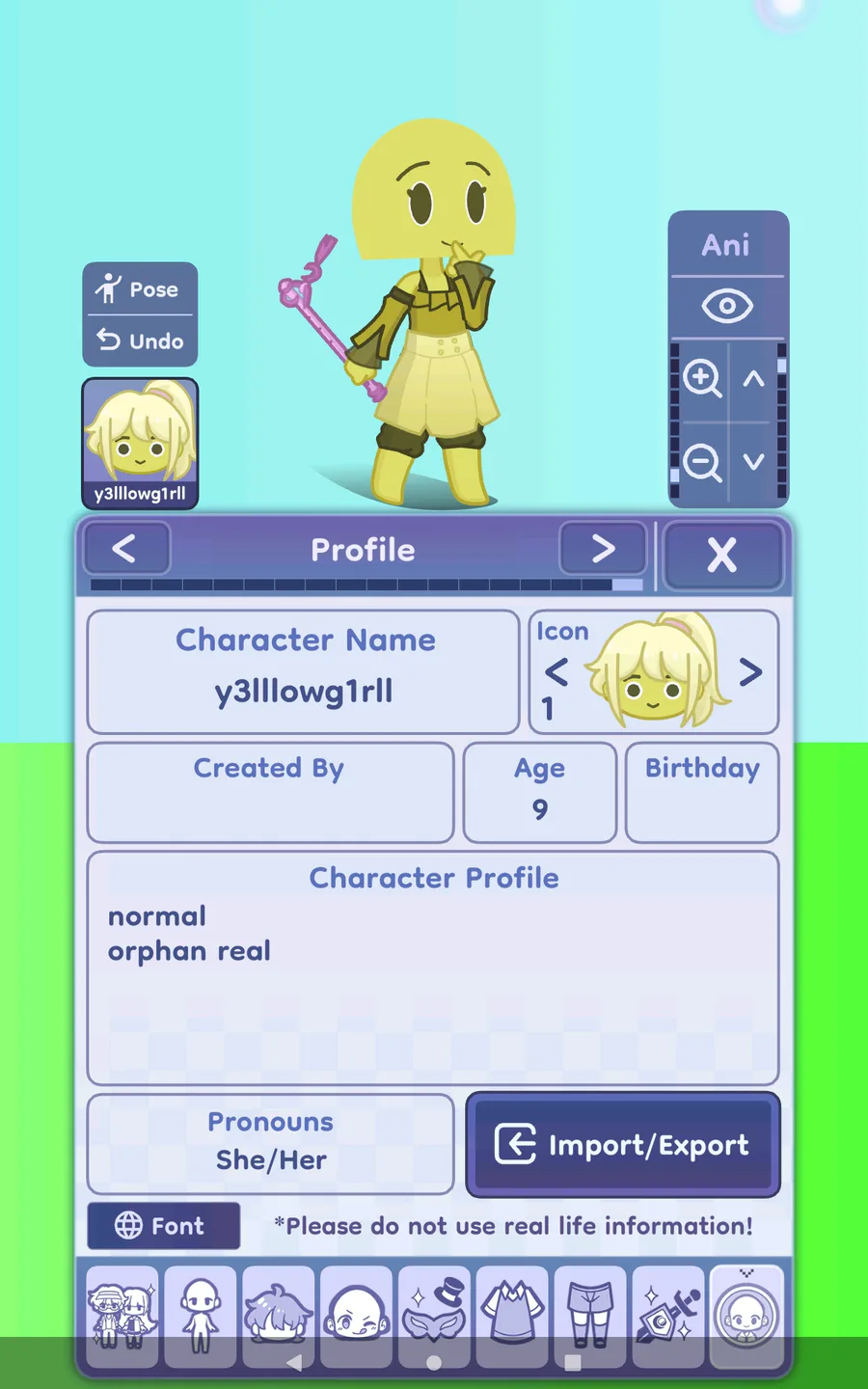This screenshot has width=868, height=1389.
Task: Close the Profile panel
Action: (721, 555)
